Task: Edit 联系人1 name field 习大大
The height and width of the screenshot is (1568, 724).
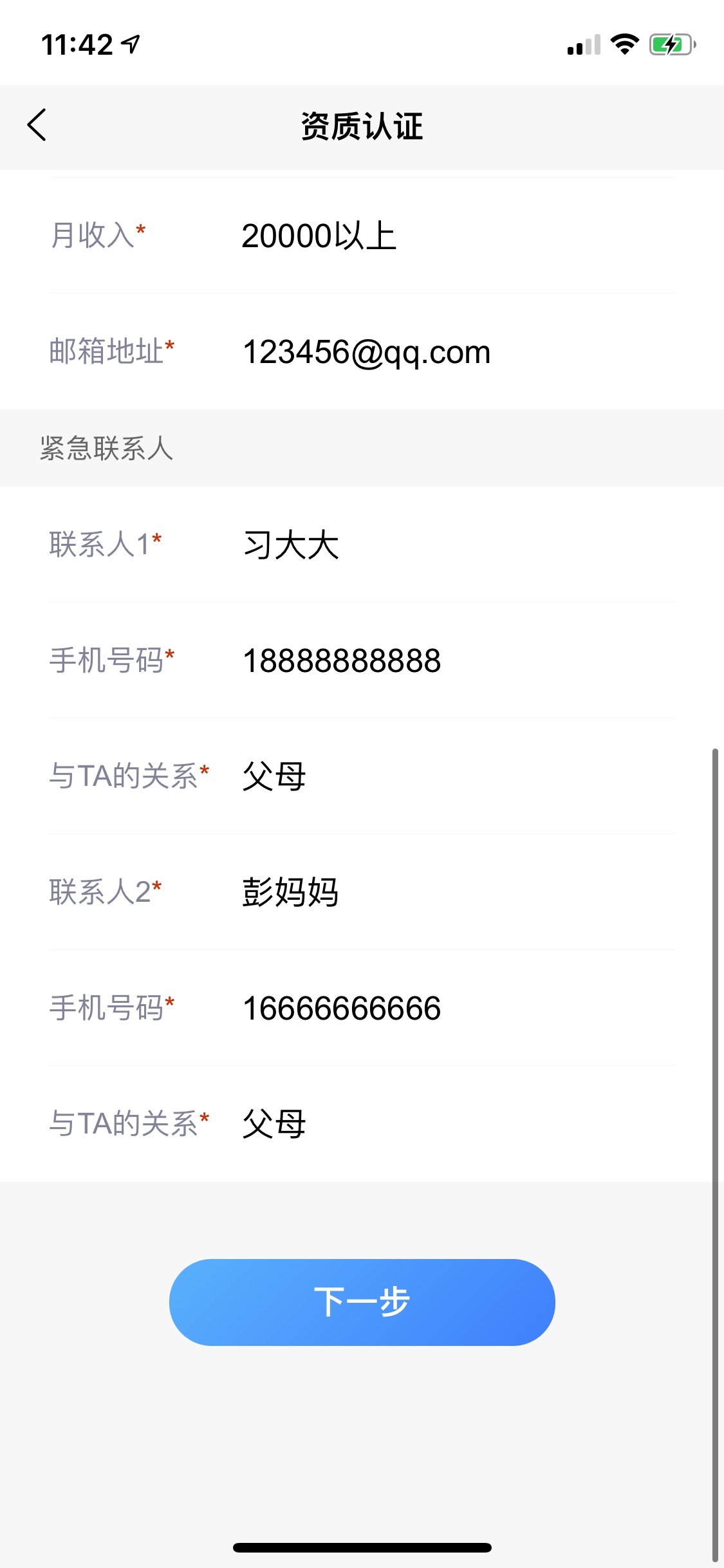Action: [362, 545]
